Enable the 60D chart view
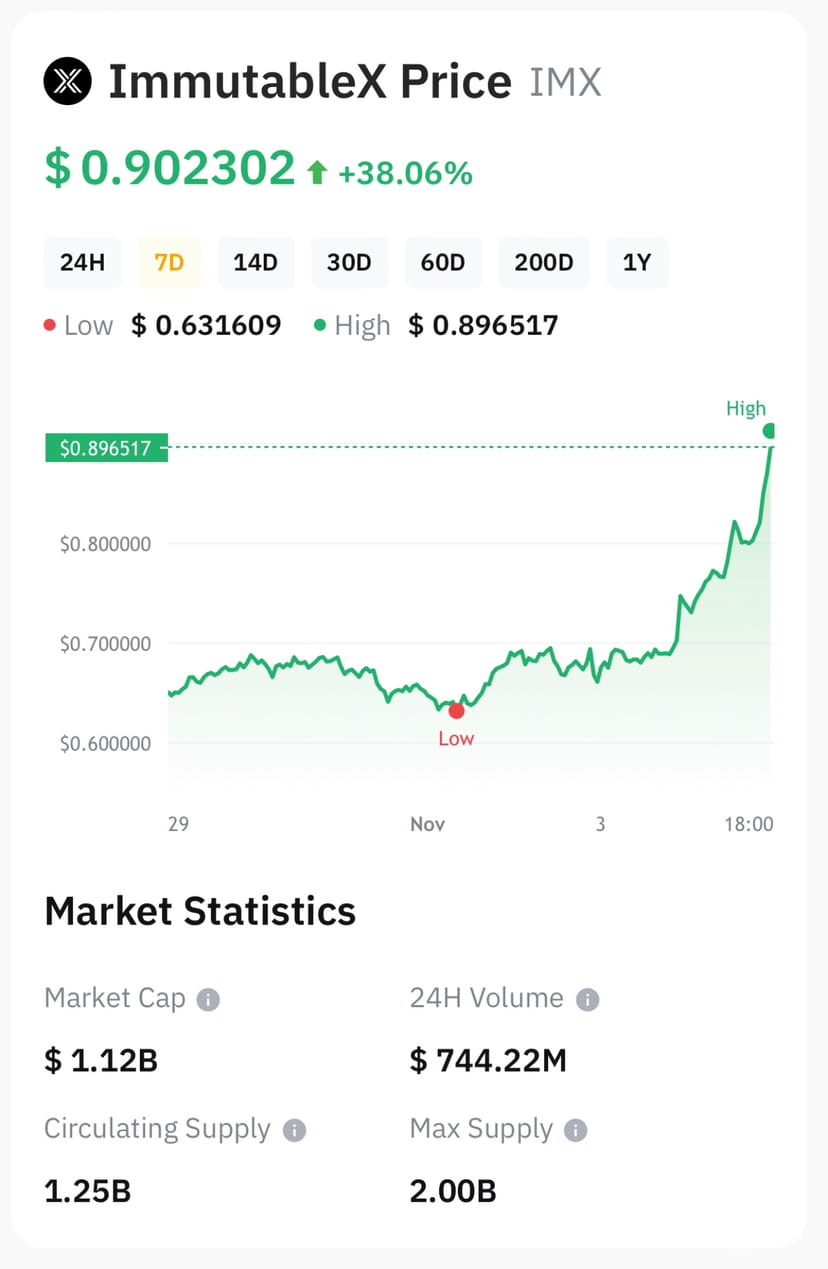This screenshot has height=1269, width=828. (x=443, y=262)
